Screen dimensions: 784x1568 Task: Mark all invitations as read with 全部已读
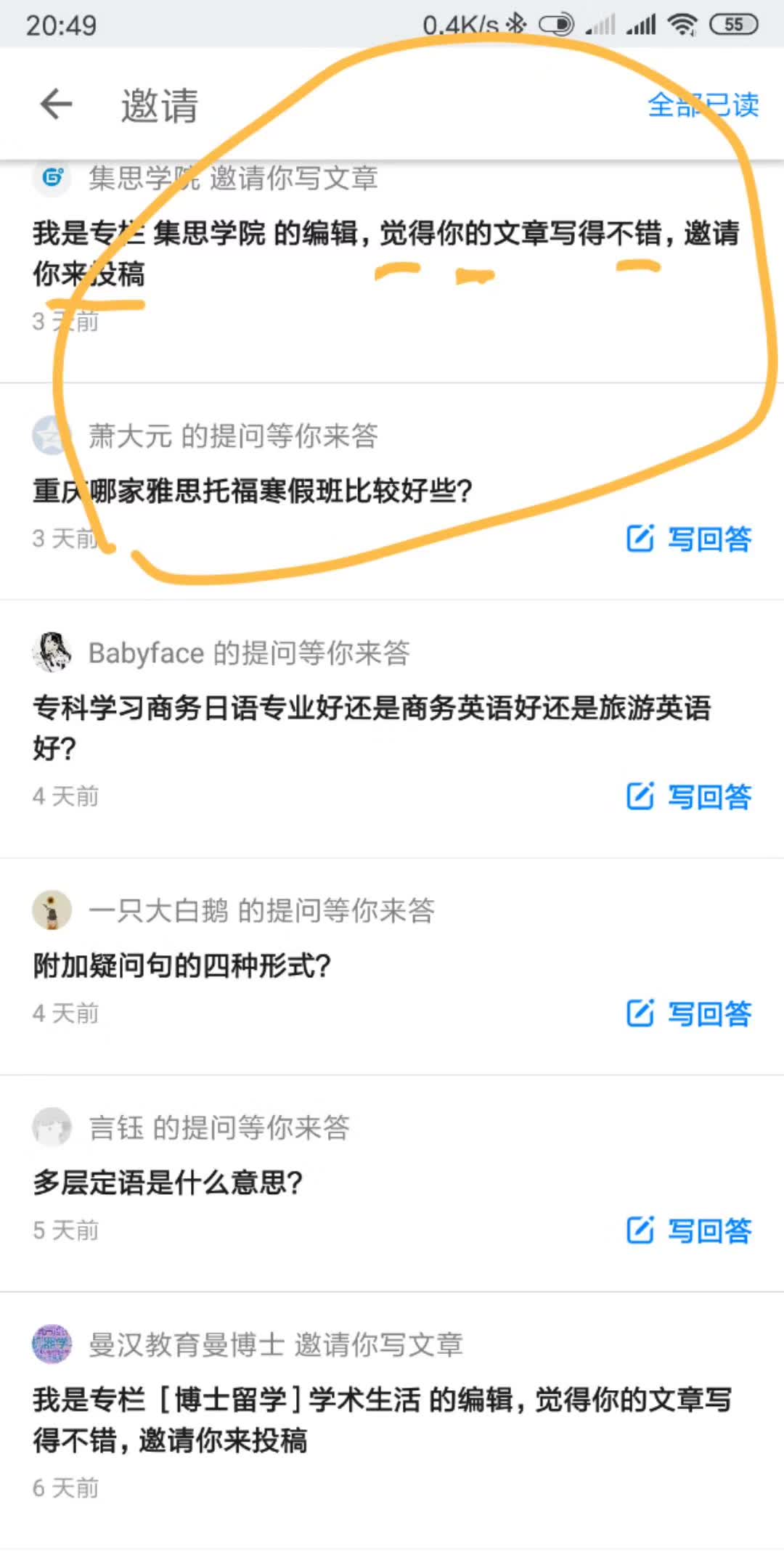coord(703,105)
